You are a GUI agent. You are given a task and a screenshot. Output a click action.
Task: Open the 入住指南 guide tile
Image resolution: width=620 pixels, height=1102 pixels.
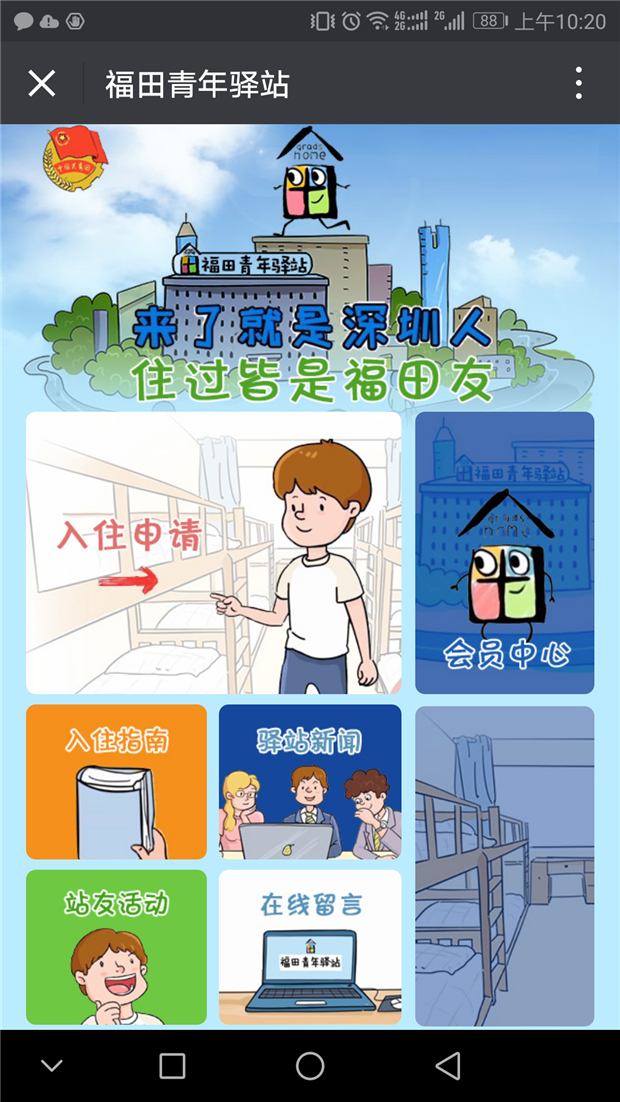[116, 782]
